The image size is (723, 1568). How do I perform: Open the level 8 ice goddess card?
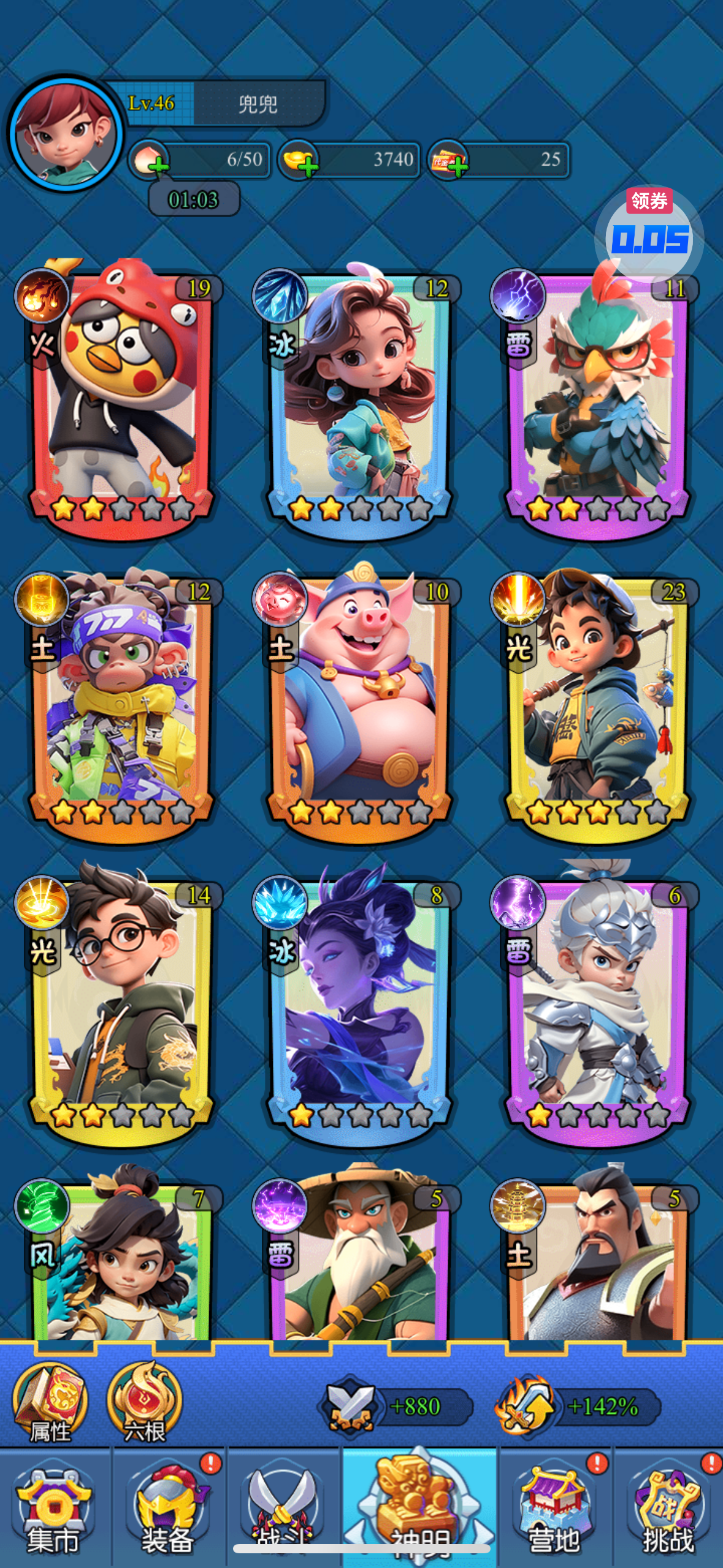click(x=360, y=1006)
